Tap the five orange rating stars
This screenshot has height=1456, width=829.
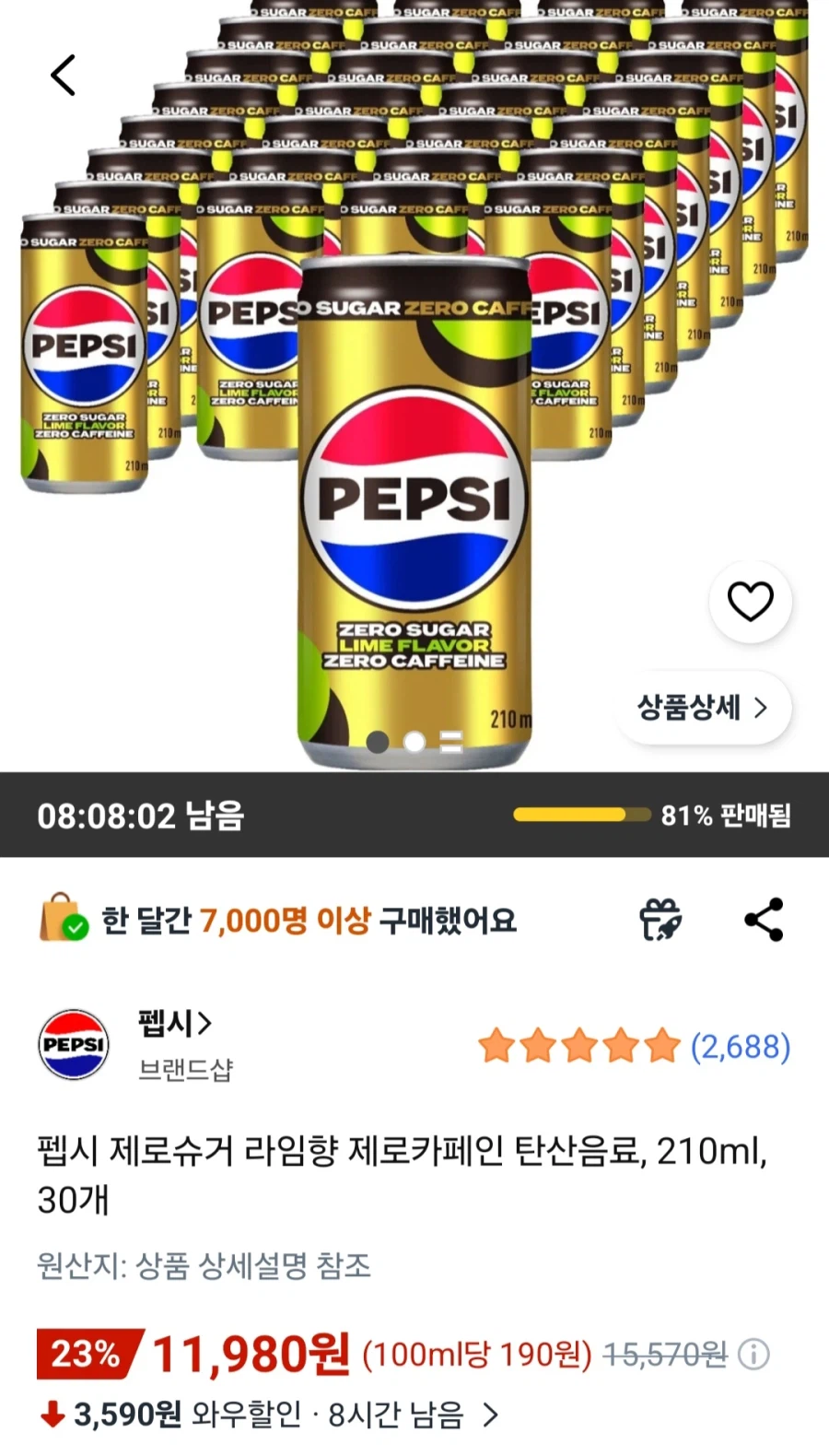click(578, 1046)
